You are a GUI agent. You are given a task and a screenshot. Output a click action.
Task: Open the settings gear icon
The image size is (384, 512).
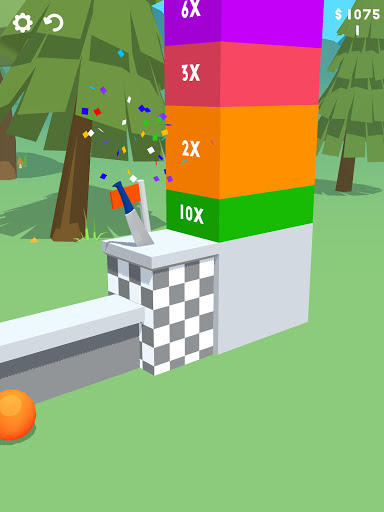pyautogui.click(x=23, y=23)
